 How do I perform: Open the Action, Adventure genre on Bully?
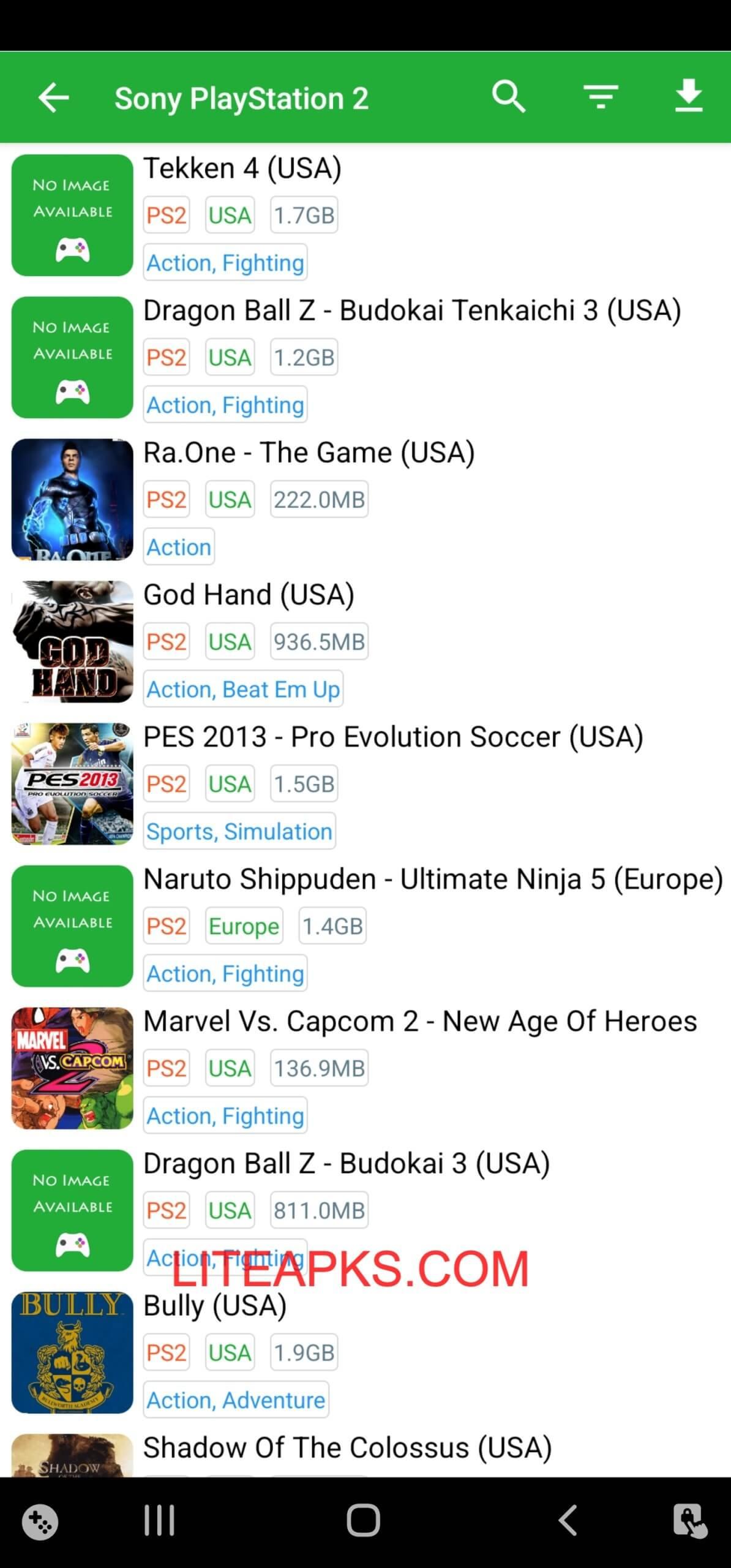[x=234, y=1400]
